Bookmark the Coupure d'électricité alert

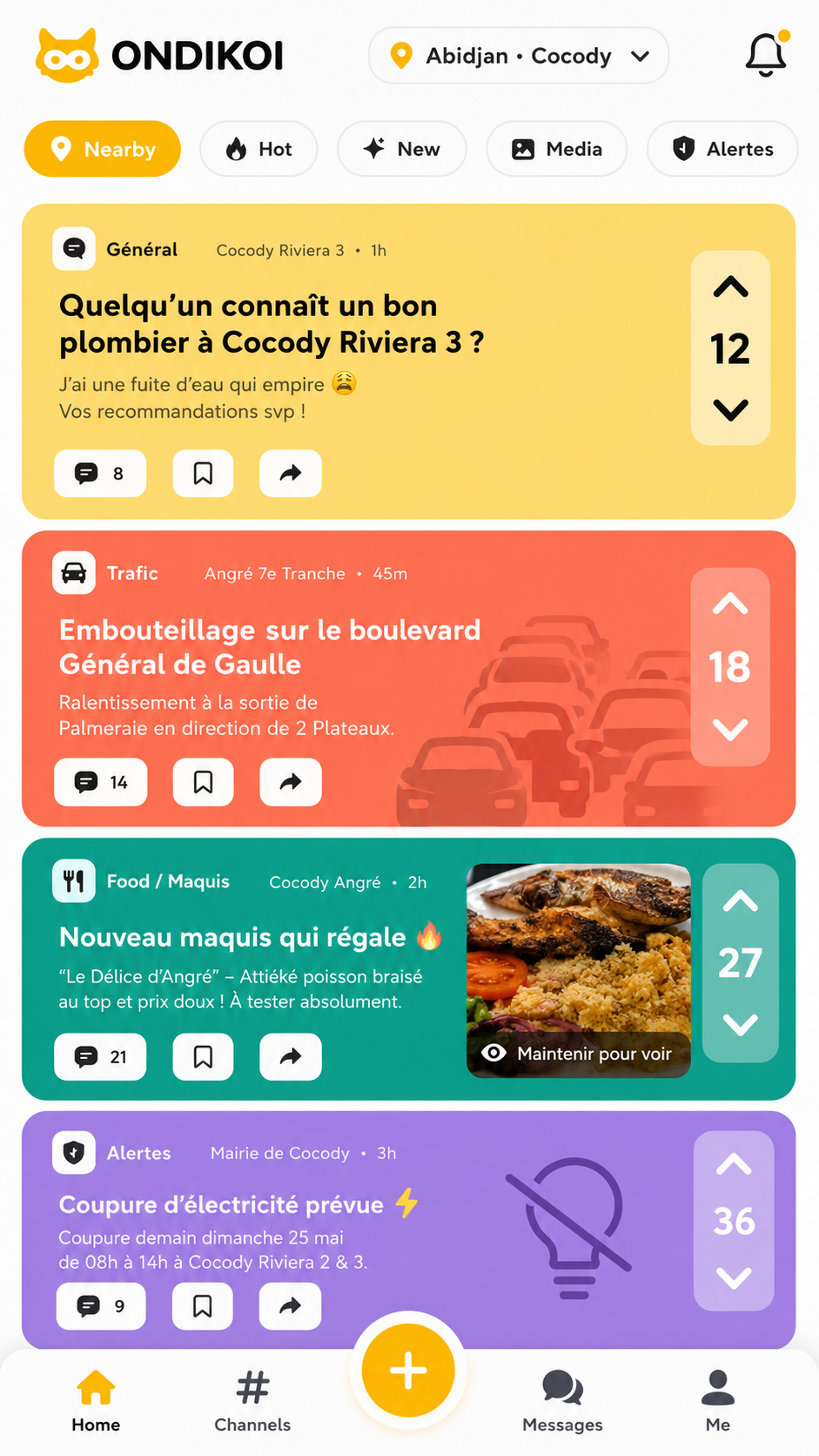203,1306
